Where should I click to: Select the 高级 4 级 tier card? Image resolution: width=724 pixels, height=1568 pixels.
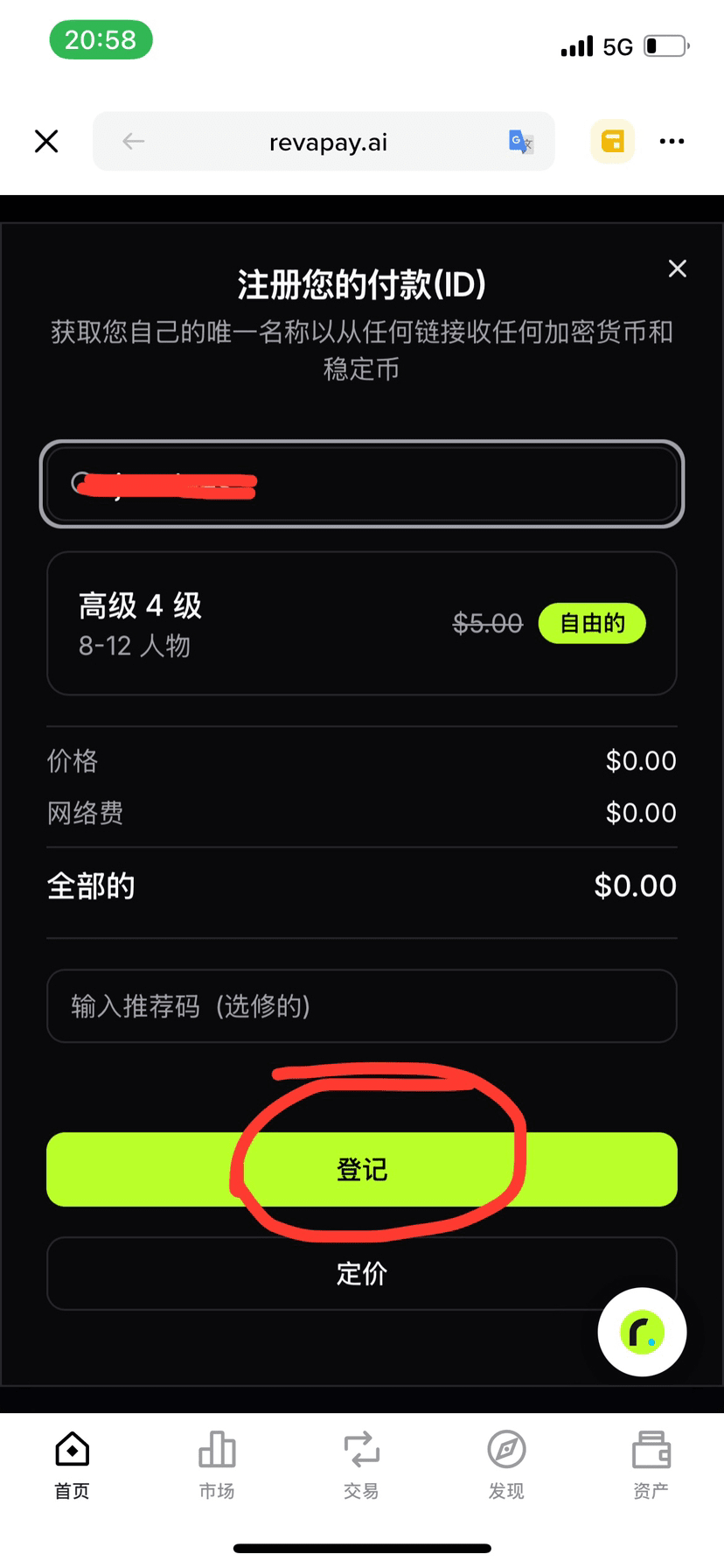[361, 623]
